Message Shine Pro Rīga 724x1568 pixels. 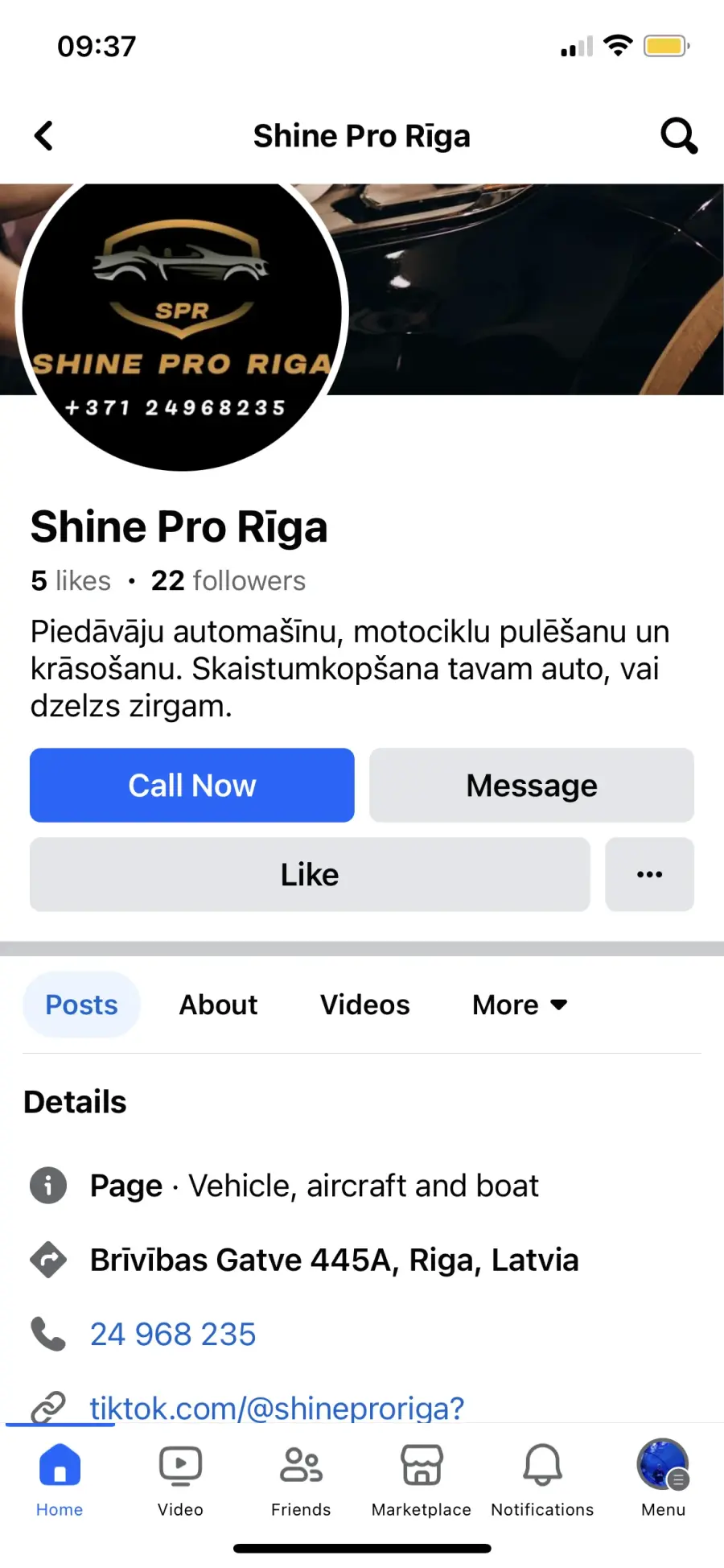pos(532,785)
